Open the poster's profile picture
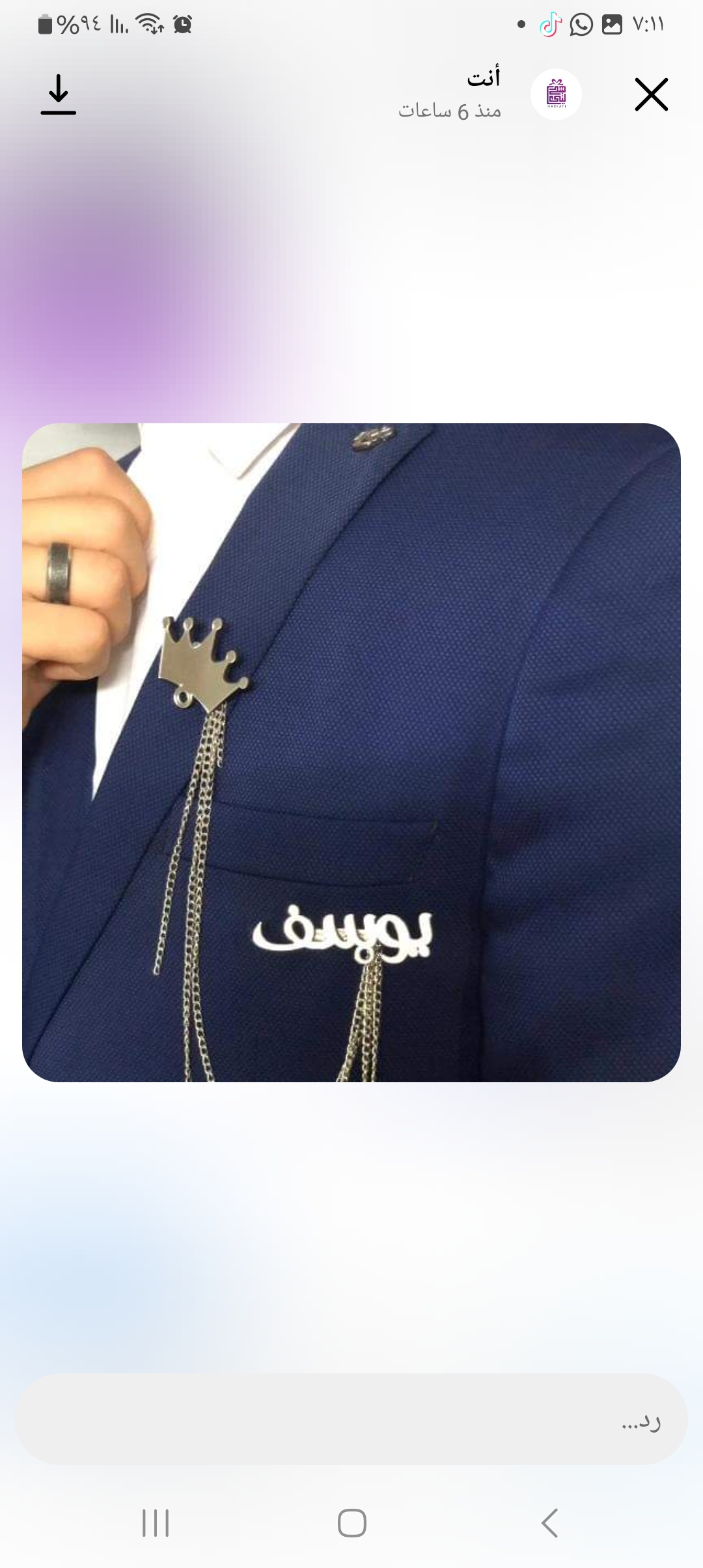This screenshot has height=1568, width=703. tap(556, 94)
